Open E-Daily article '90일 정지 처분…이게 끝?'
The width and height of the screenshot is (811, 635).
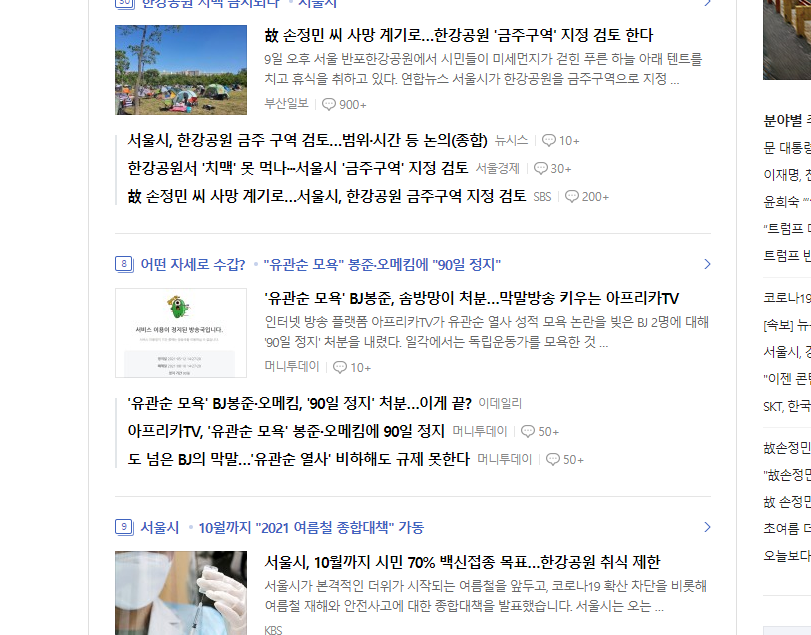(x=299, y=403)
